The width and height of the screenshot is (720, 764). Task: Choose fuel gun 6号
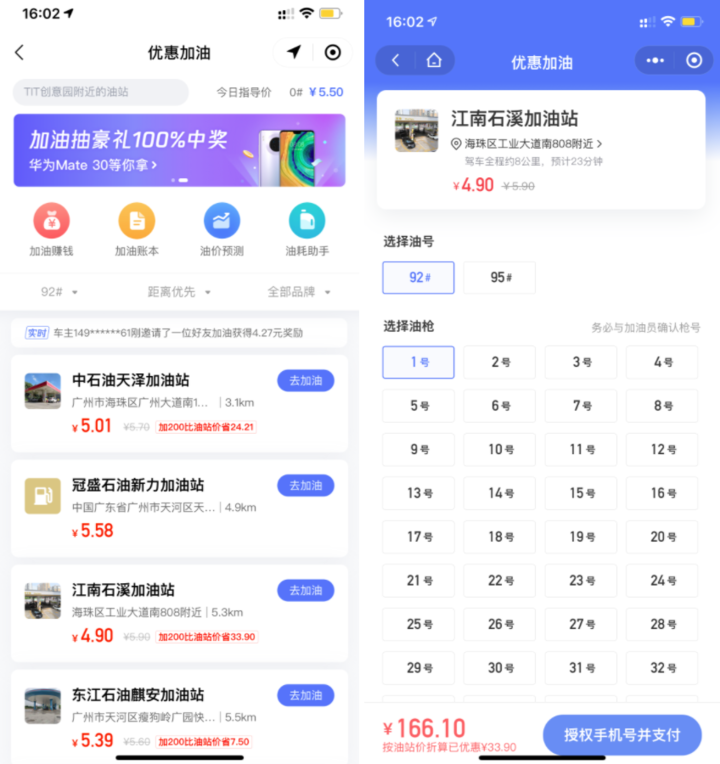click(x=499, y=406)
